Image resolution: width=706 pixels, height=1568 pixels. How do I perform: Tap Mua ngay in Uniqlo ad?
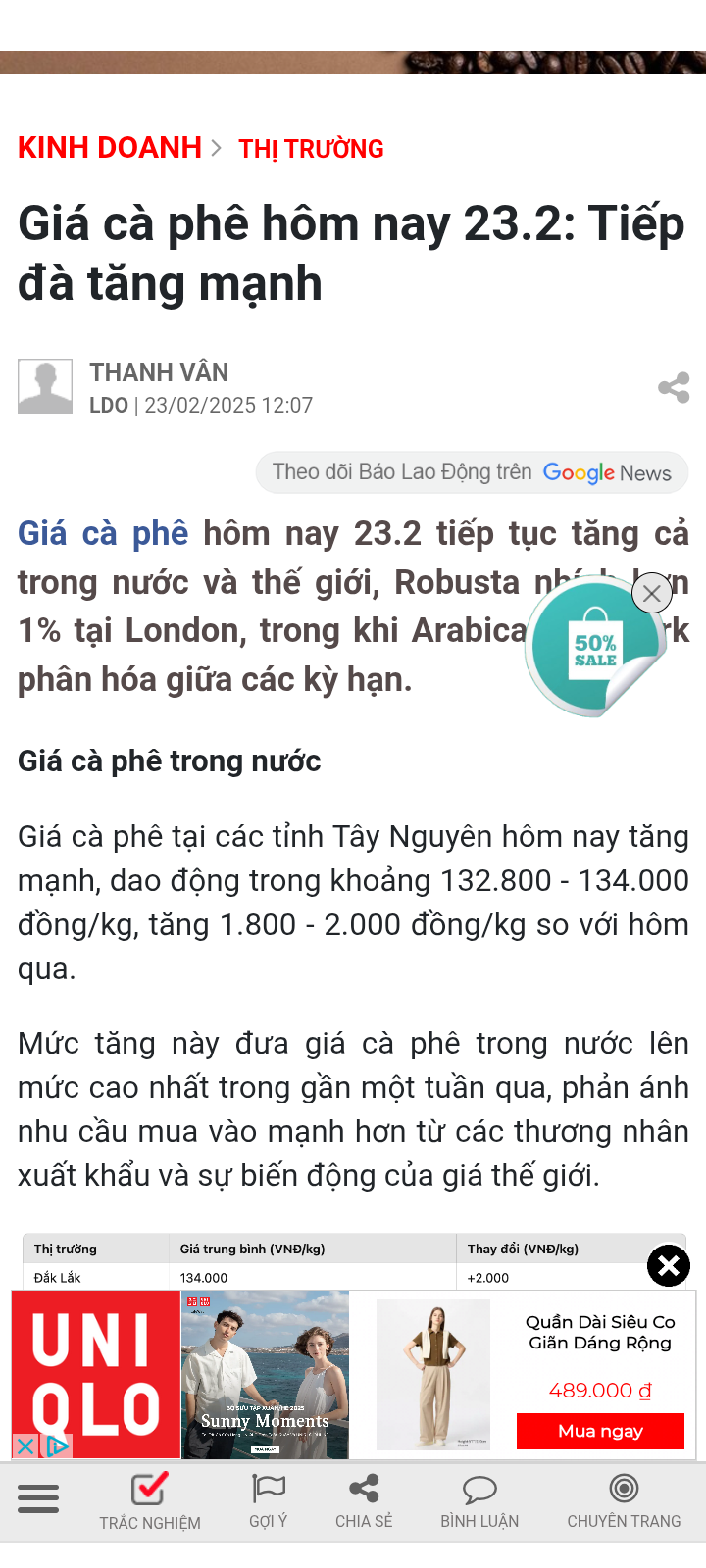point(600,1431)
